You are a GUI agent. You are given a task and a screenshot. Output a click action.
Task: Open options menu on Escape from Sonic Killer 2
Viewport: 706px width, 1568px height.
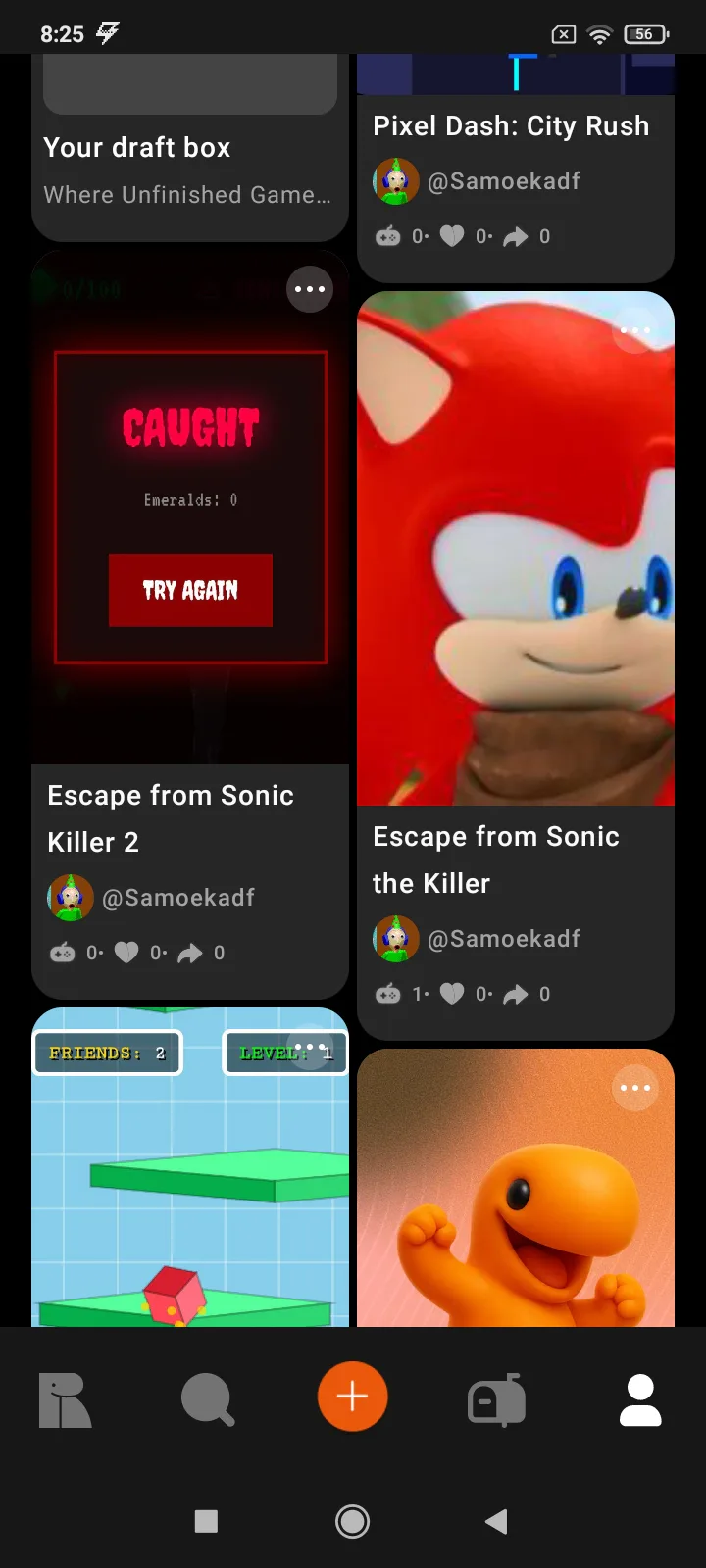310,289
